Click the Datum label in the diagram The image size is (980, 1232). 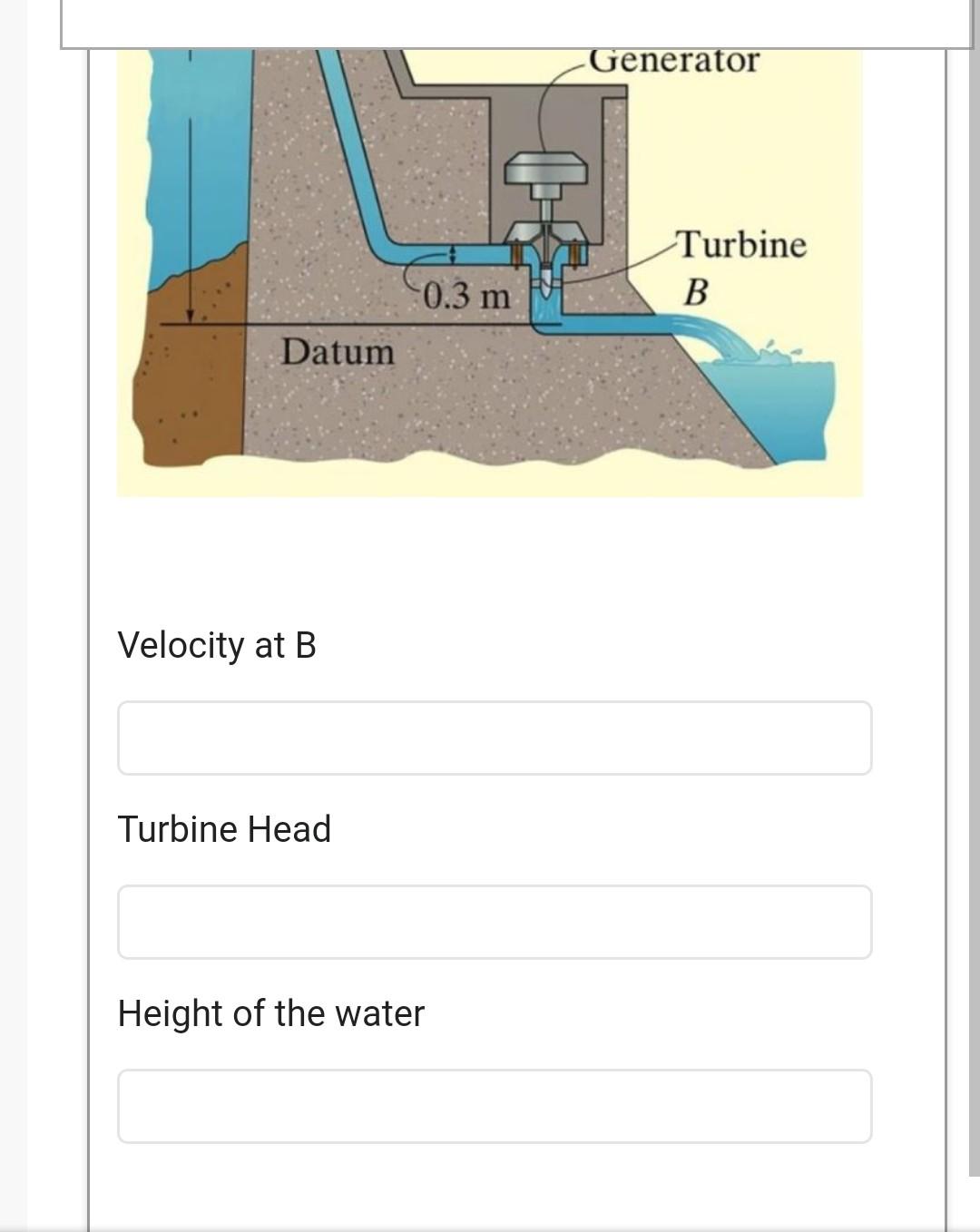click(338, 352)
